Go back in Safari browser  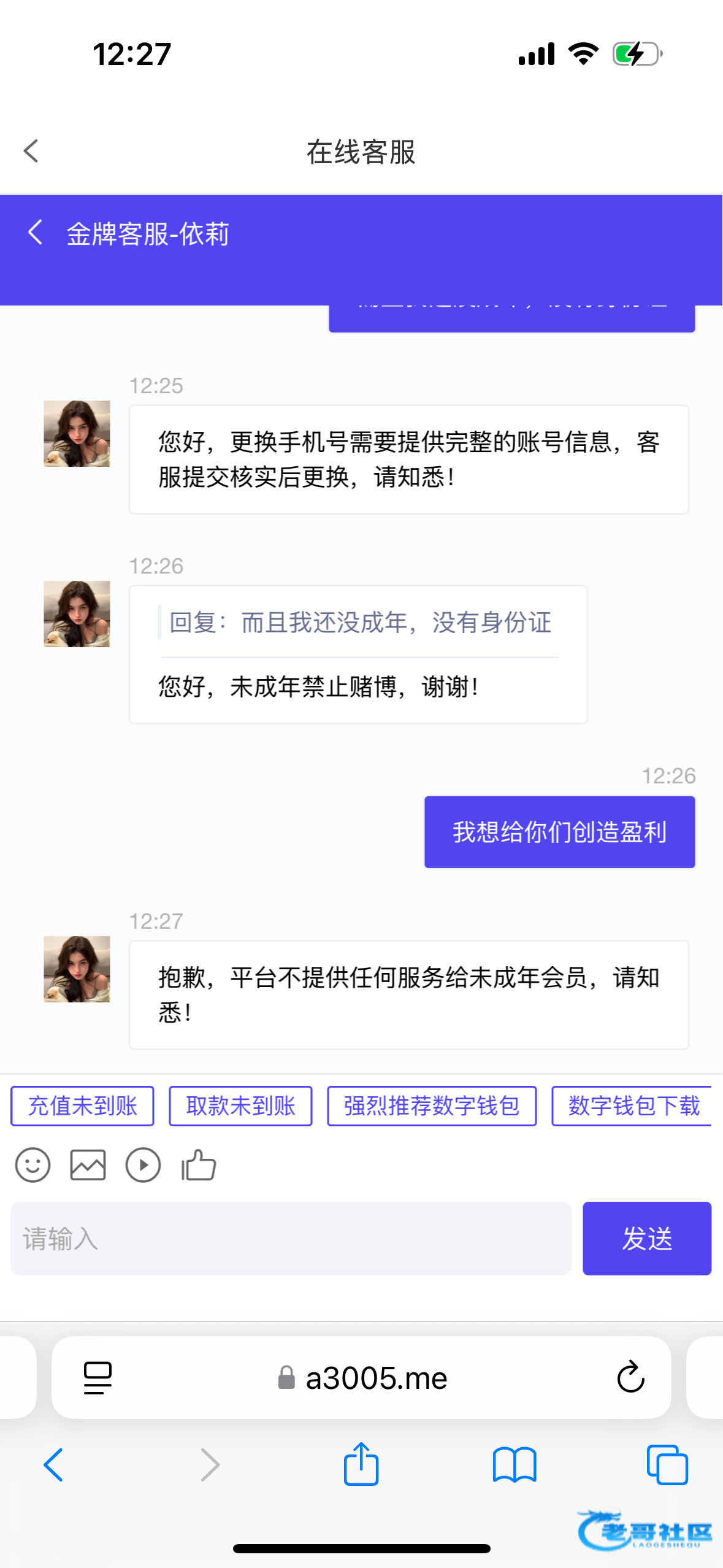tap(53, 1465)
